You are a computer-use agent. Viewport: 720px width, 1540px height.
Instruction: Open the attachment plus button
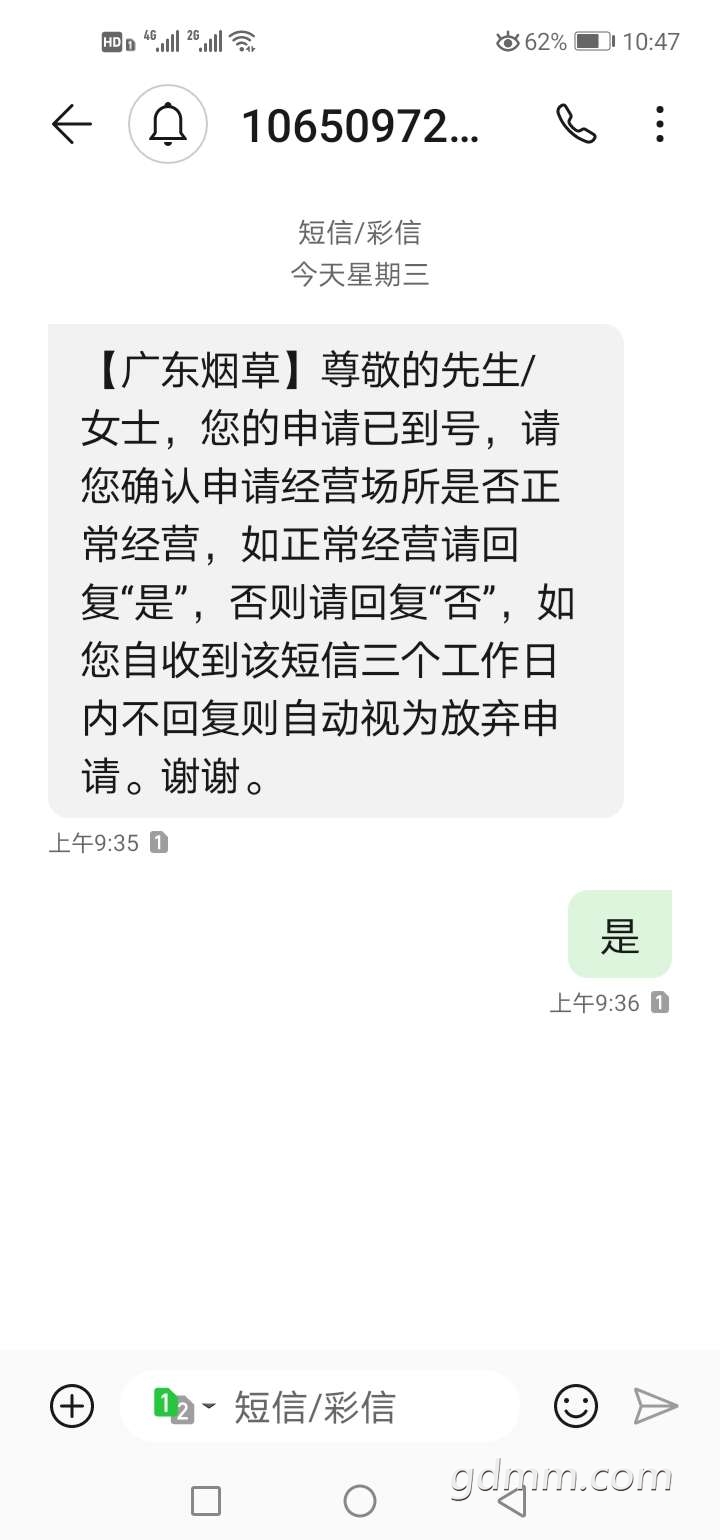(72, 1406)
